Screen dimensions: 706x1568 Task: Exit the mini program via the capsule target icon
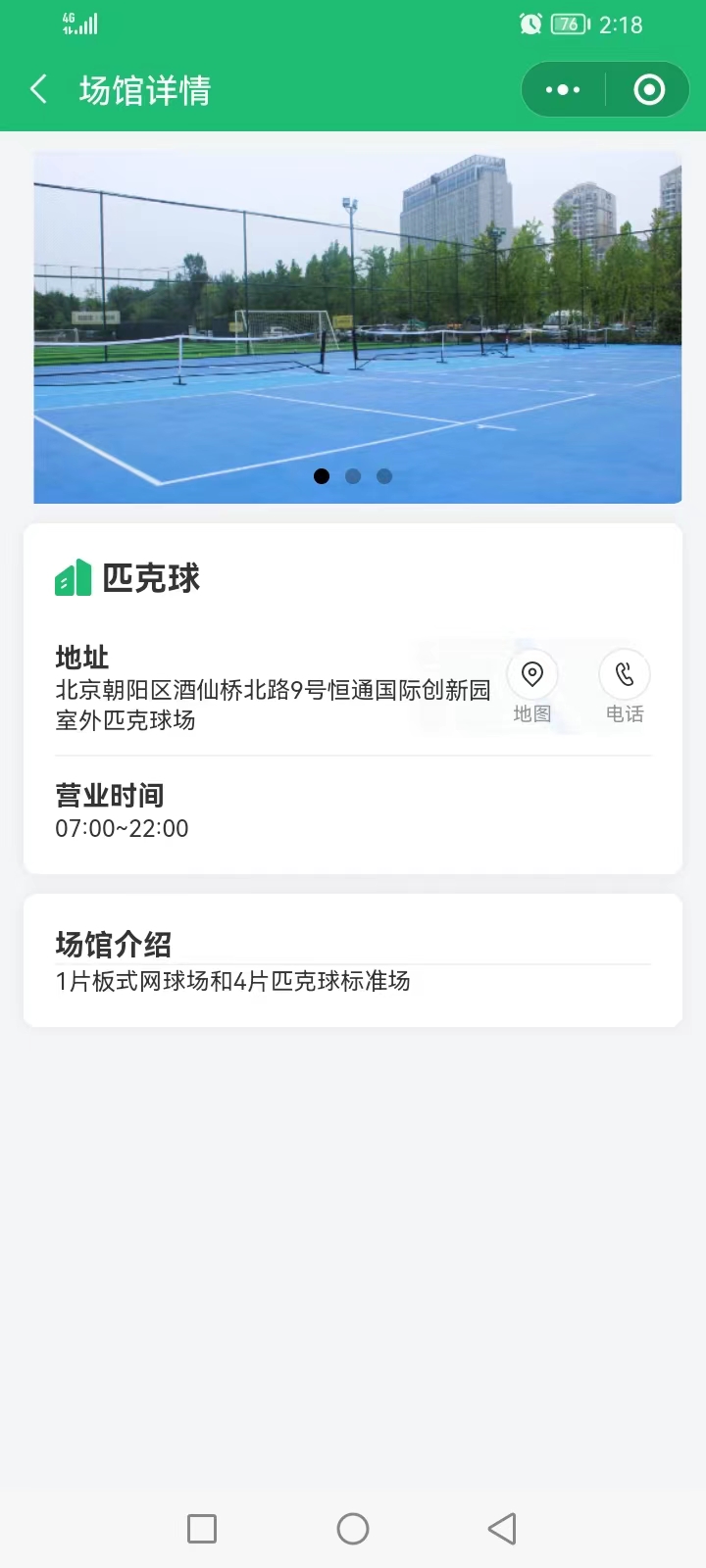[x=649, y=89]
